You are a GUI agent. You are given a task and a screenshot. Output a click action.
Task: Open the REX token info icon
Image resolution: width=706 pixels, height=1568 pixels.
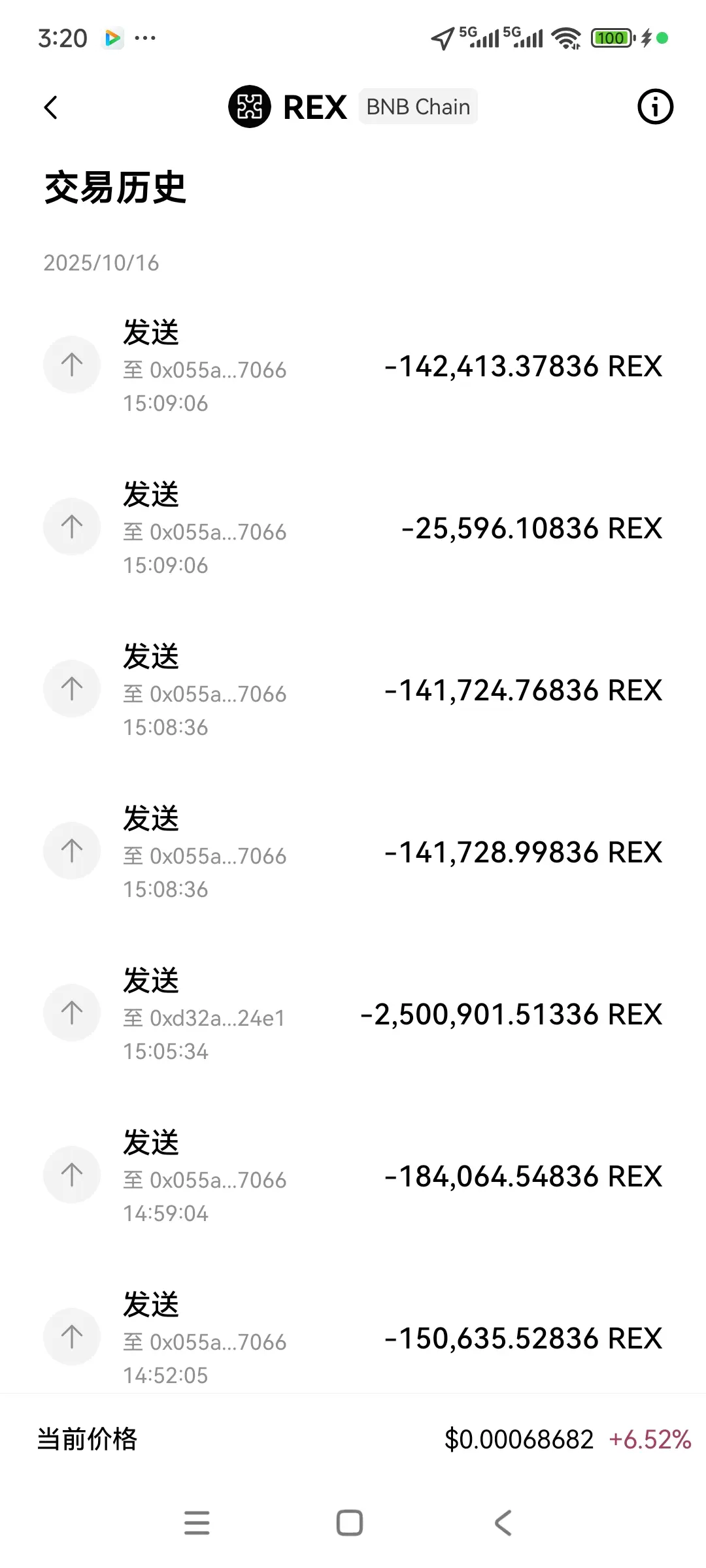tap(655, 107)
